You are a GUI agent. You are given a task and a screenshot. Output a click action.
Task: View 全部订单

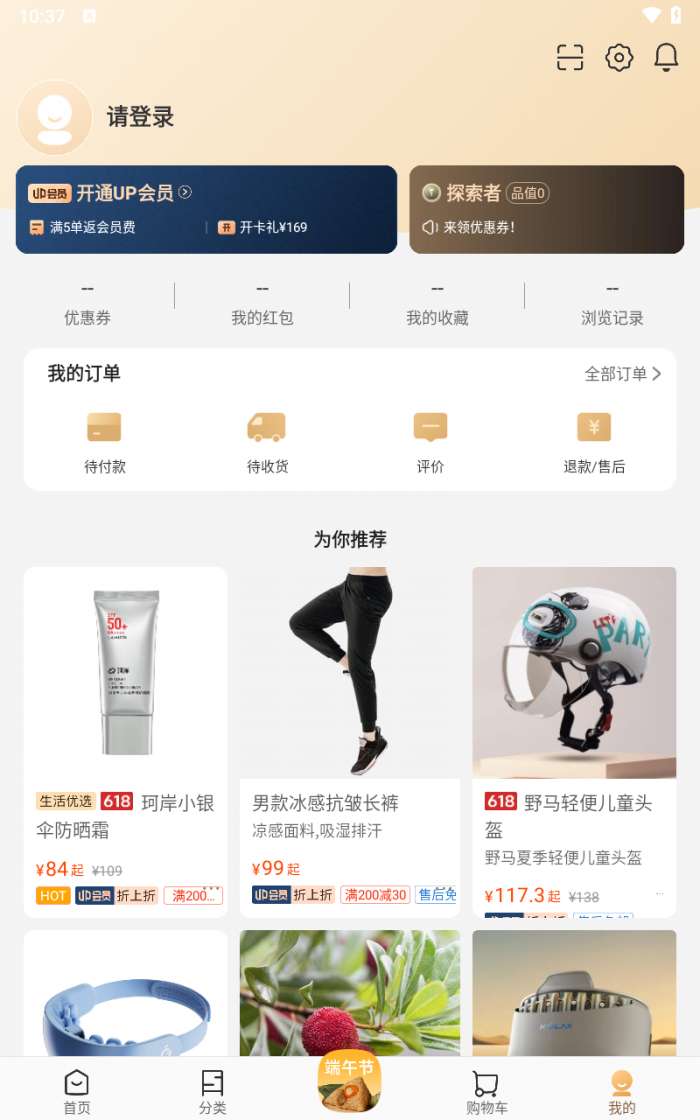point(622,374)
